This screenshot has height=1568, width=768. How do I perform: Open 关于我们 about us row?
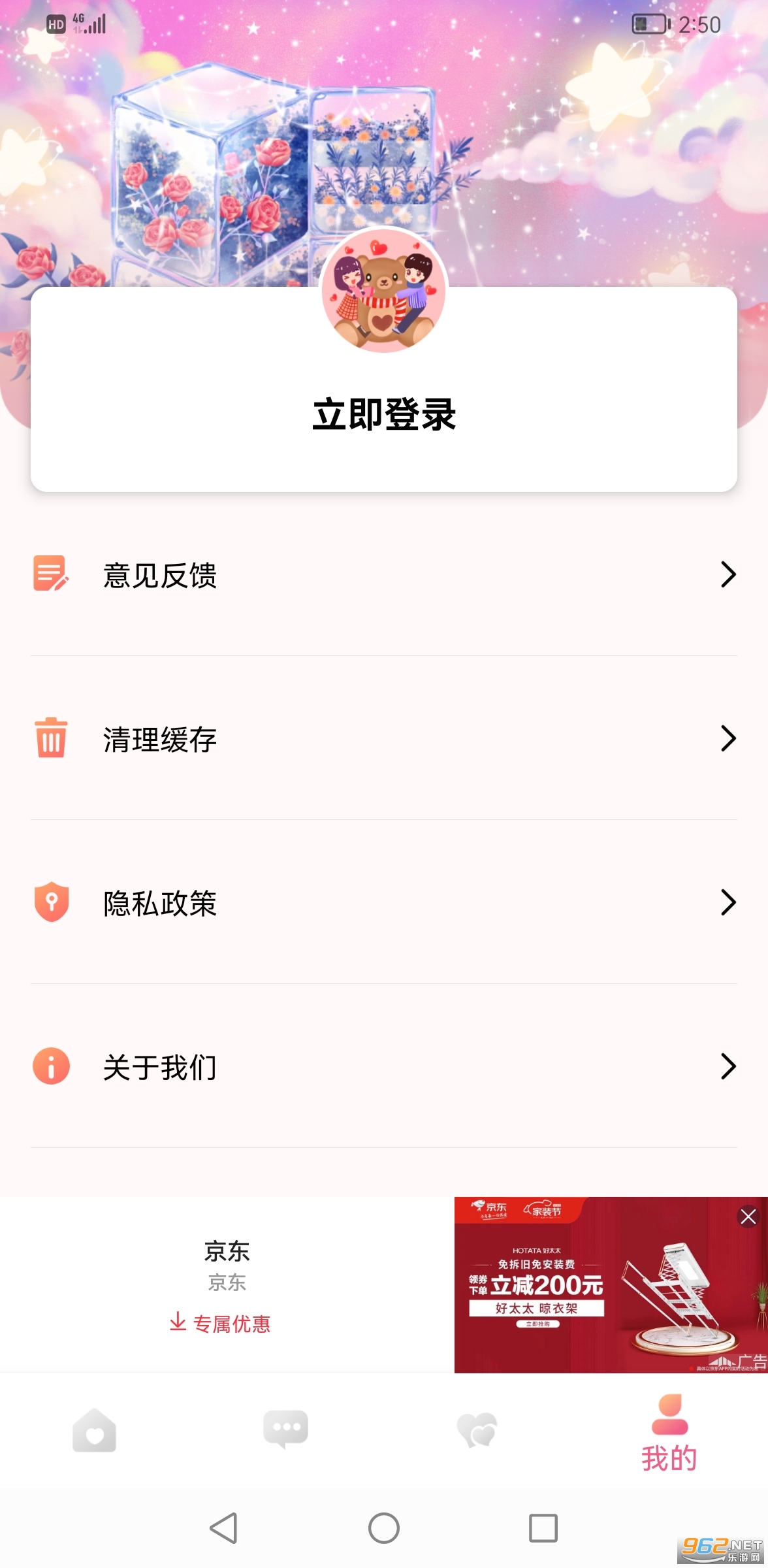pyautogui.click(x=384, y=1067)
